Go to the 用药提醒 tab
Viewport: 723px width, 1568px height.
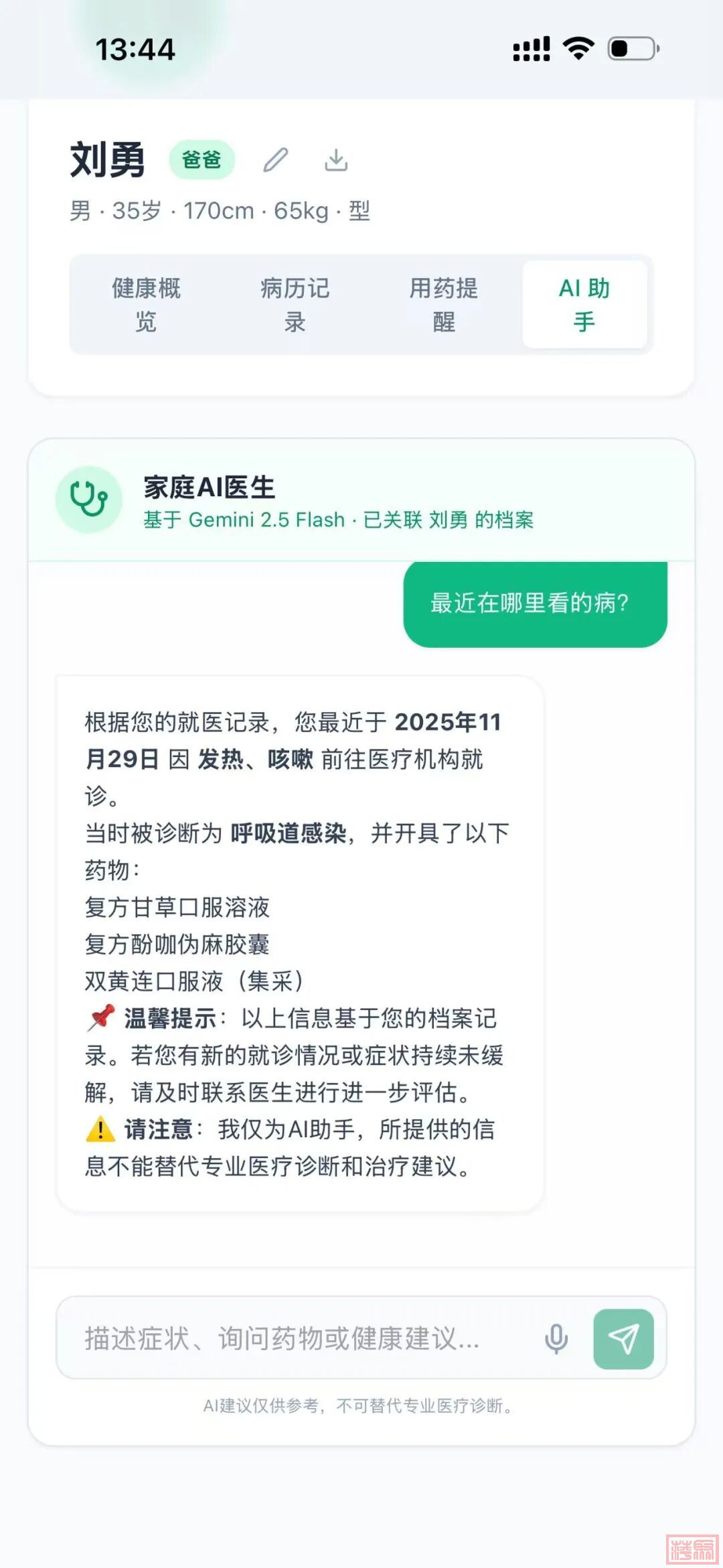pyautogui.click(x=443, y=305)
